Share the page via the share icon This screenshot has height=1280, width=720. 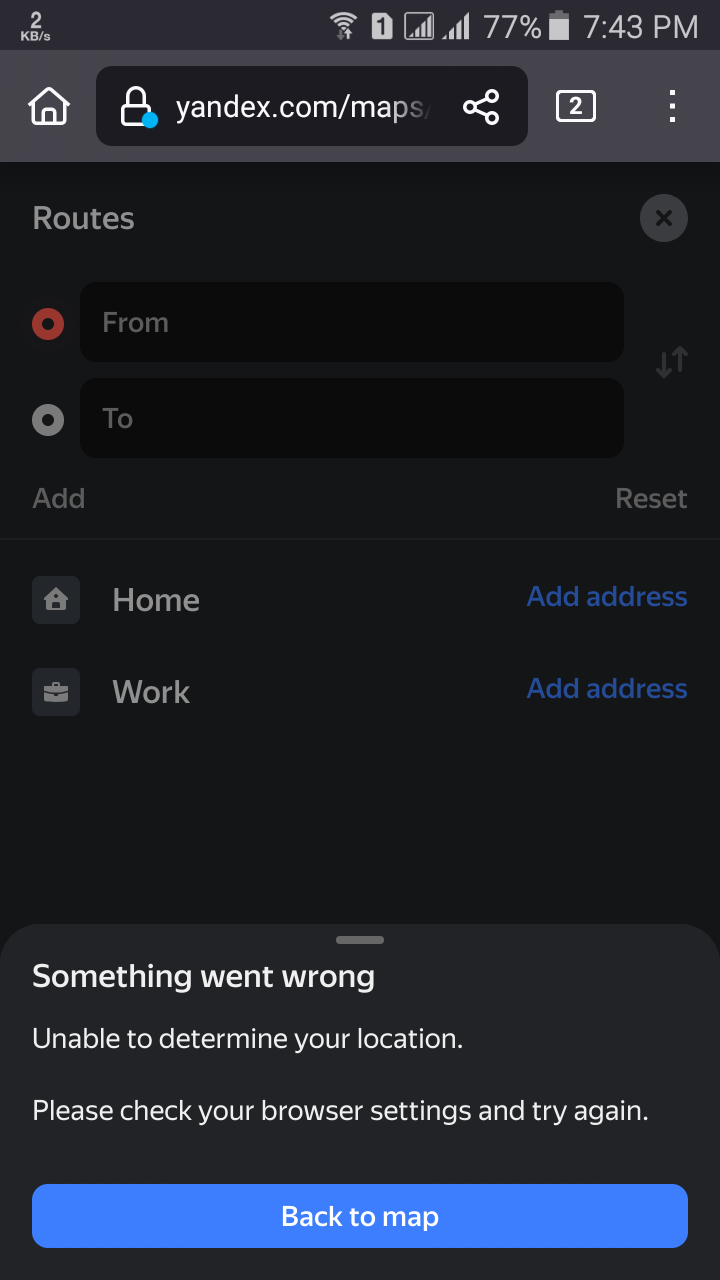click(x=481, y=106)
